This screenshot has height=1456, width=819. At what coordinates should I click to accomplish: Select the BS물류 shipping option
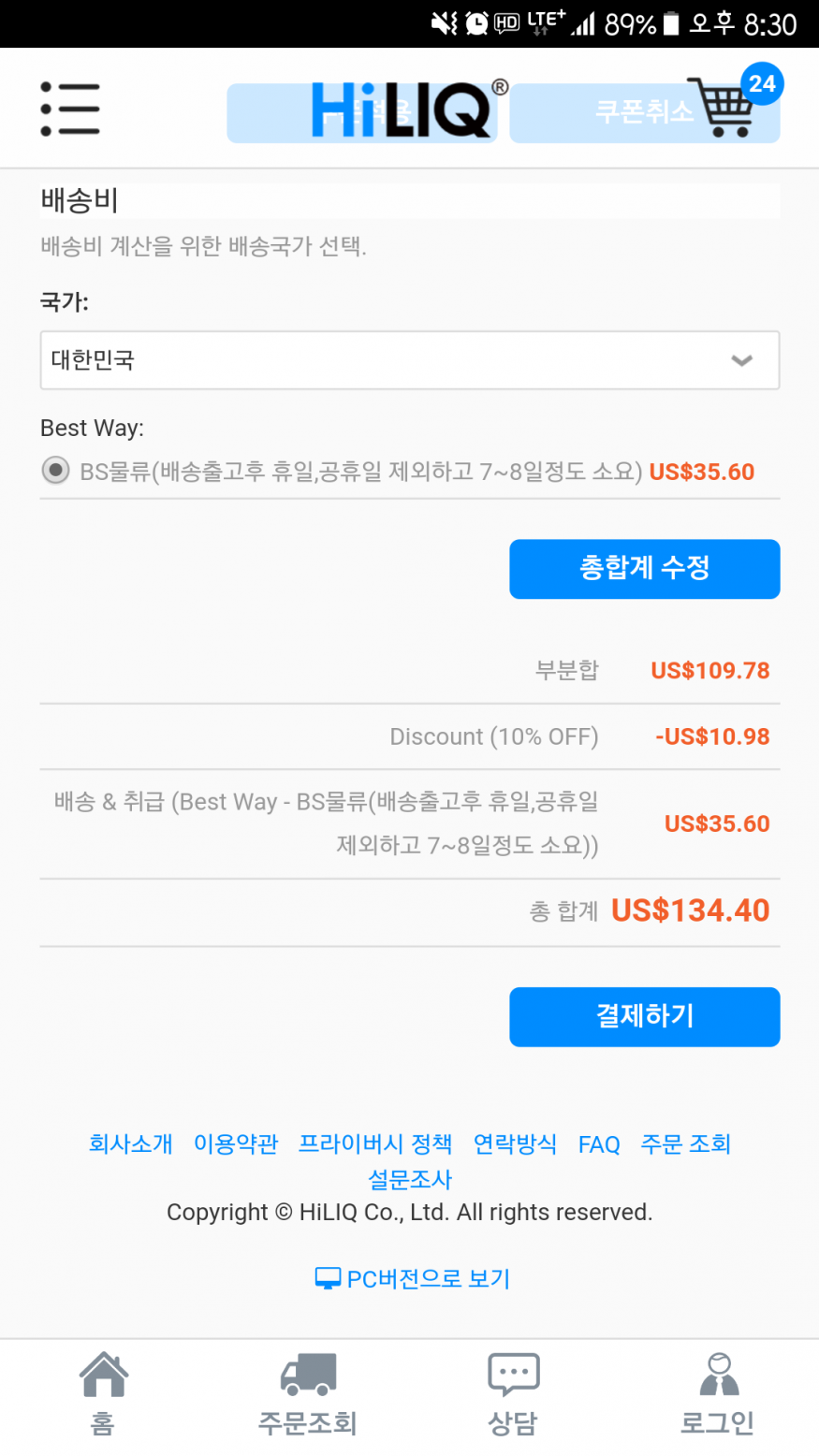pyautogui.click(x=56, y=470)
